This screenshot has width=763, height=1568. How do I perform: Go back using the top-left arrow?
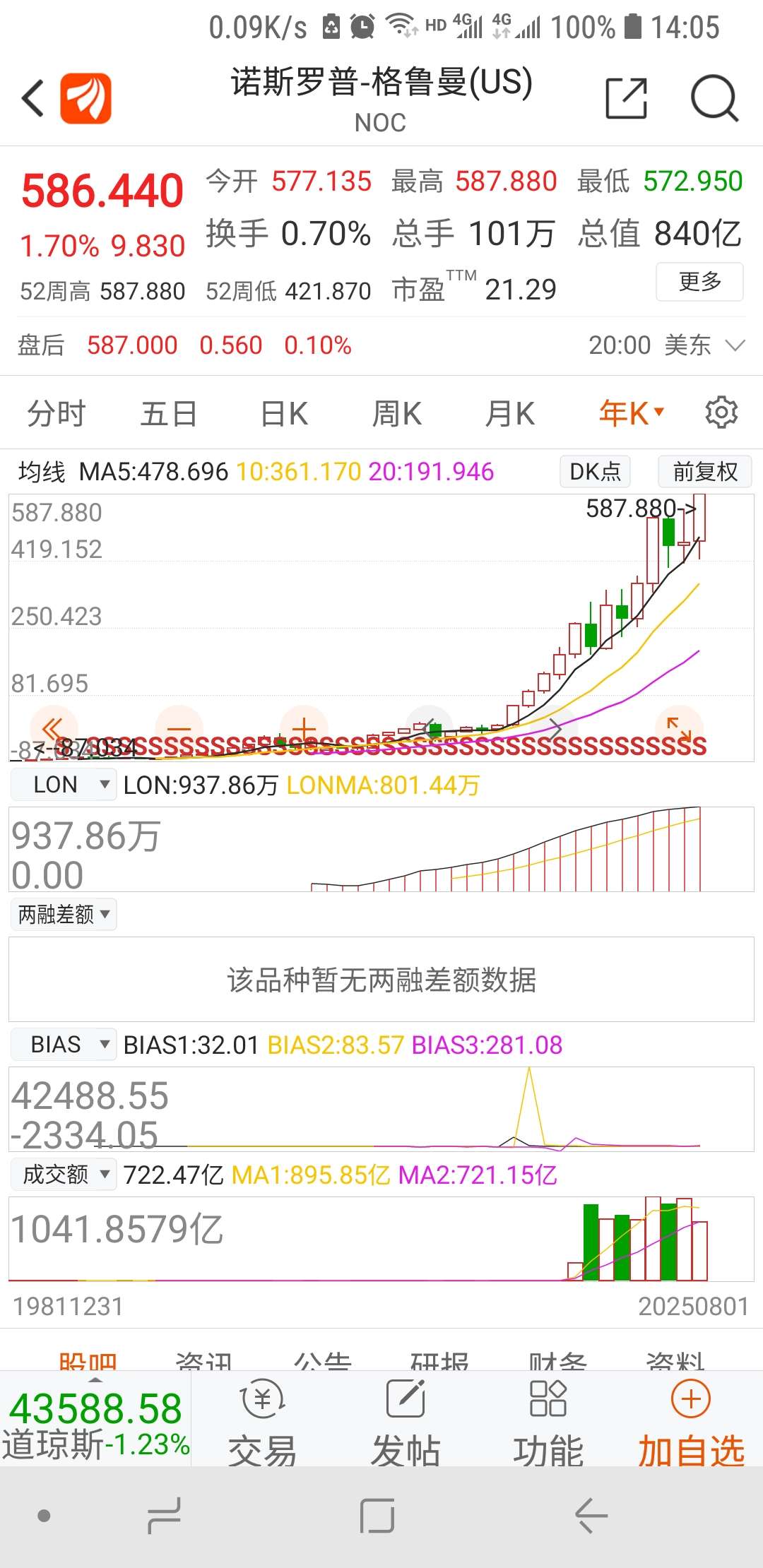coord(33,98)
